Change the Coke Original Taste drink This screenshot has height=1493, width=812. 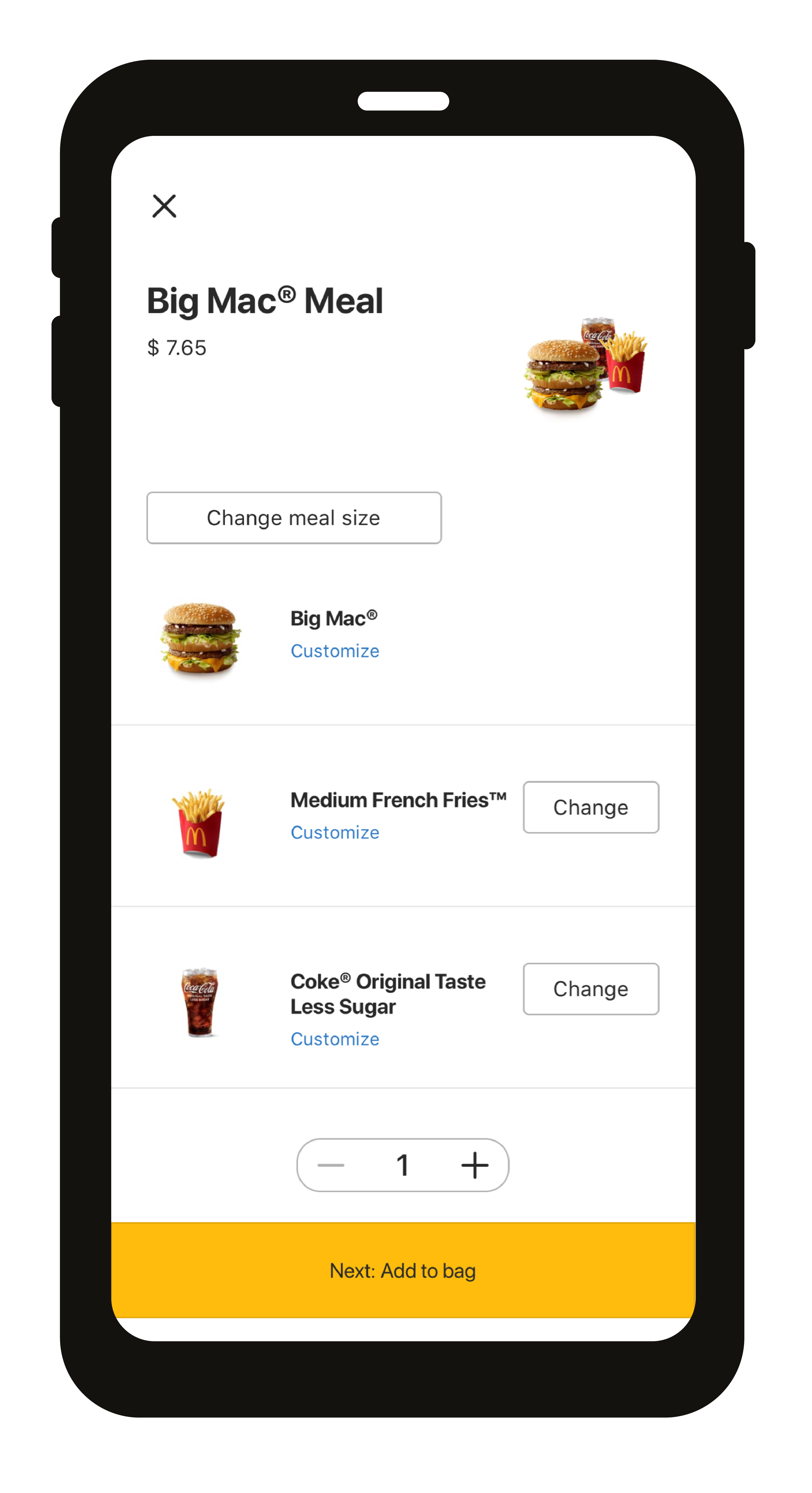point(591,989)
